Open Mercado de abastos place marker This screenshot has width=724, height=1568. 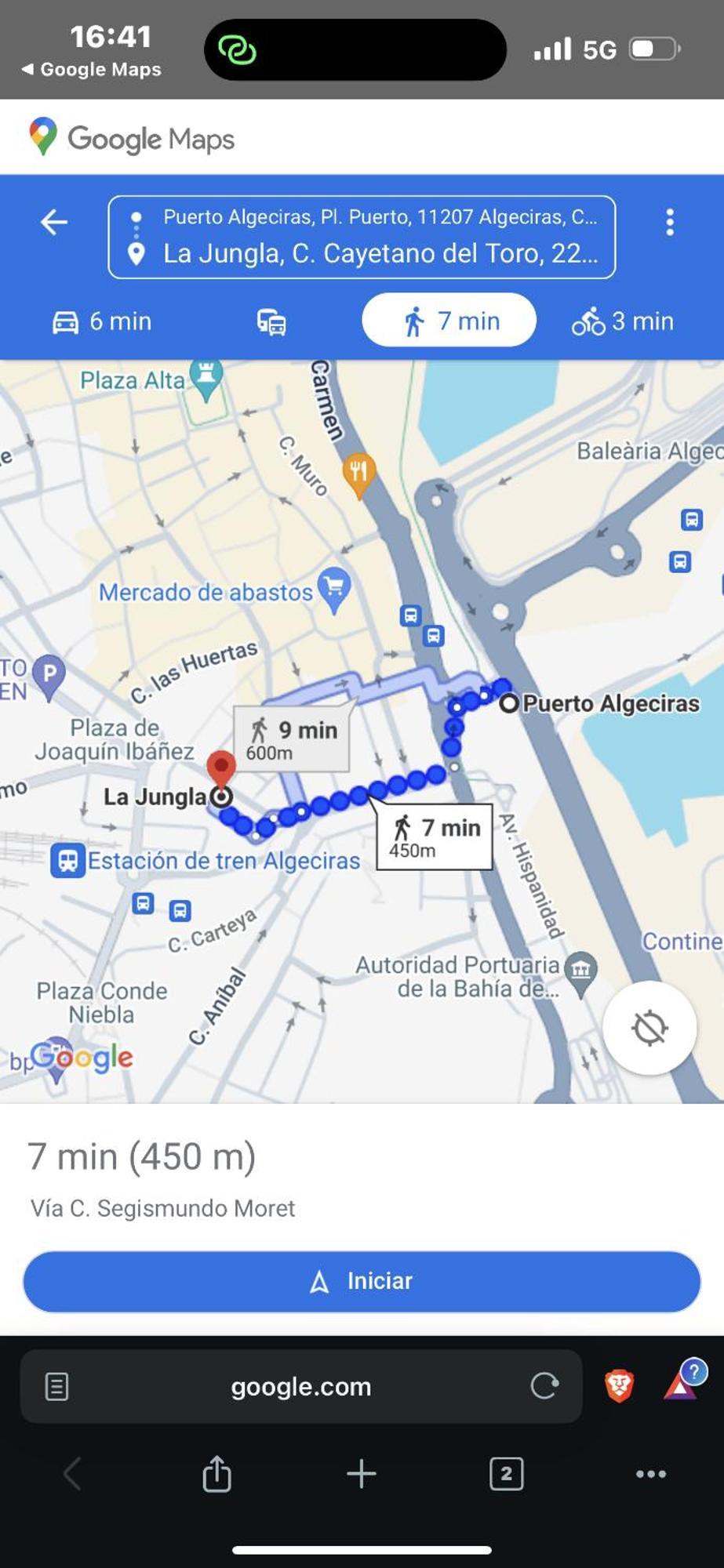pos(334,589)
